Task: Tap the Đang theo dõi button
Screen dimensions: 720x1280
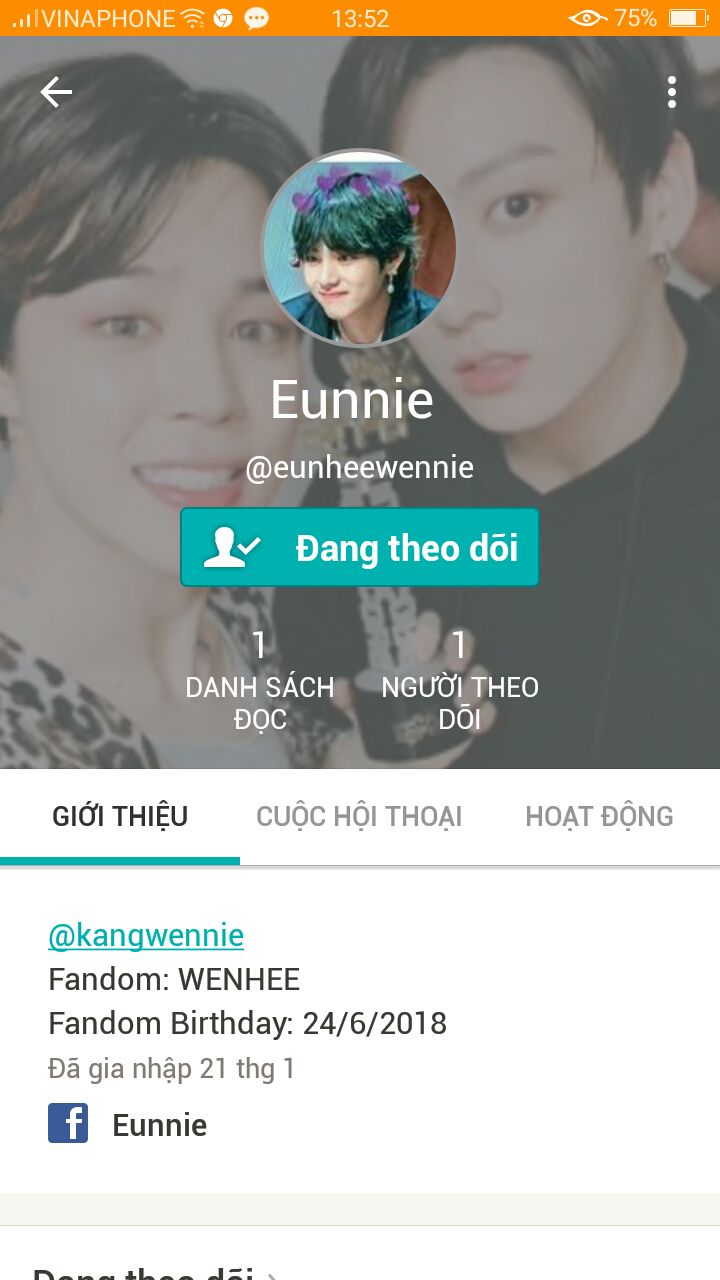Action: [360, 547]
